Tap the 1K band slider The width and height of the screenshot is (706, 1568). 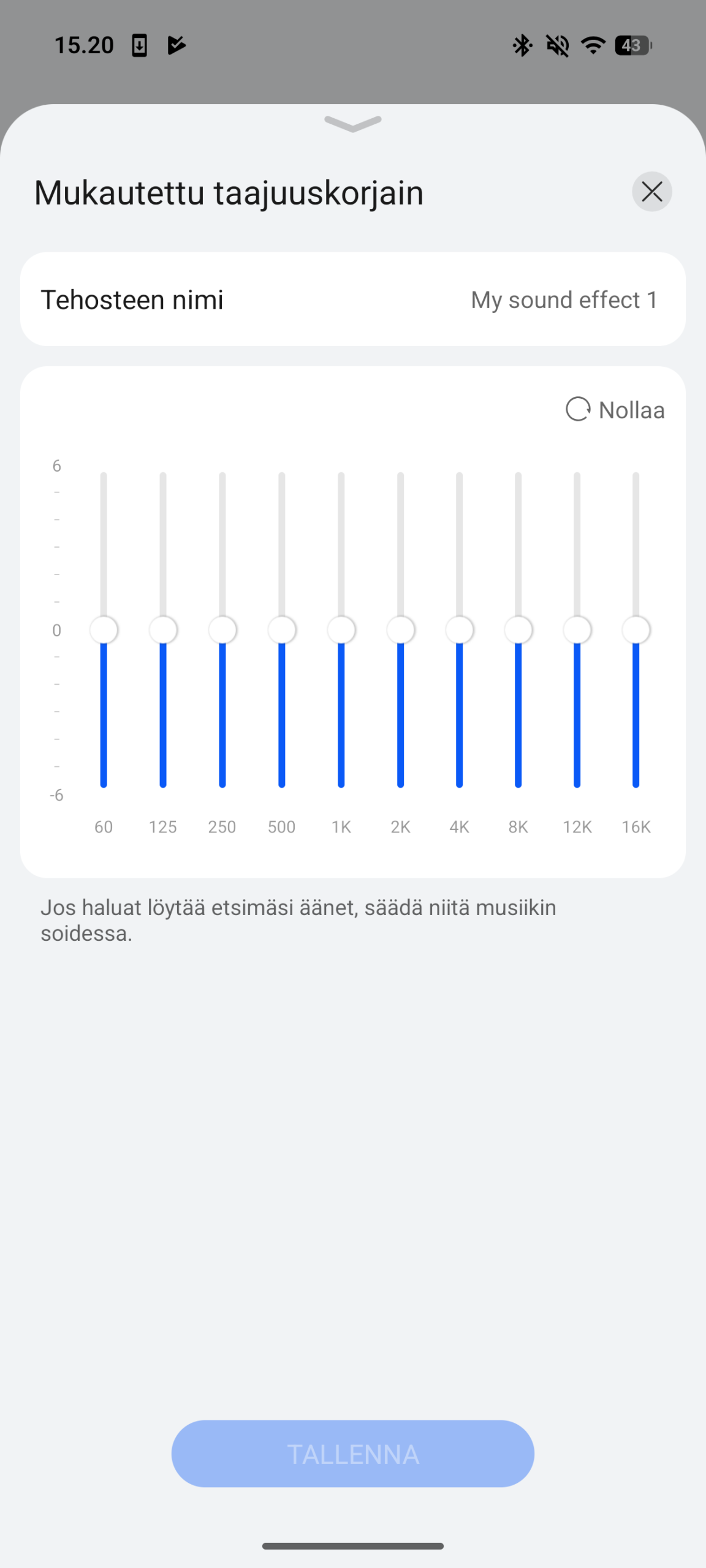(341, 630)
